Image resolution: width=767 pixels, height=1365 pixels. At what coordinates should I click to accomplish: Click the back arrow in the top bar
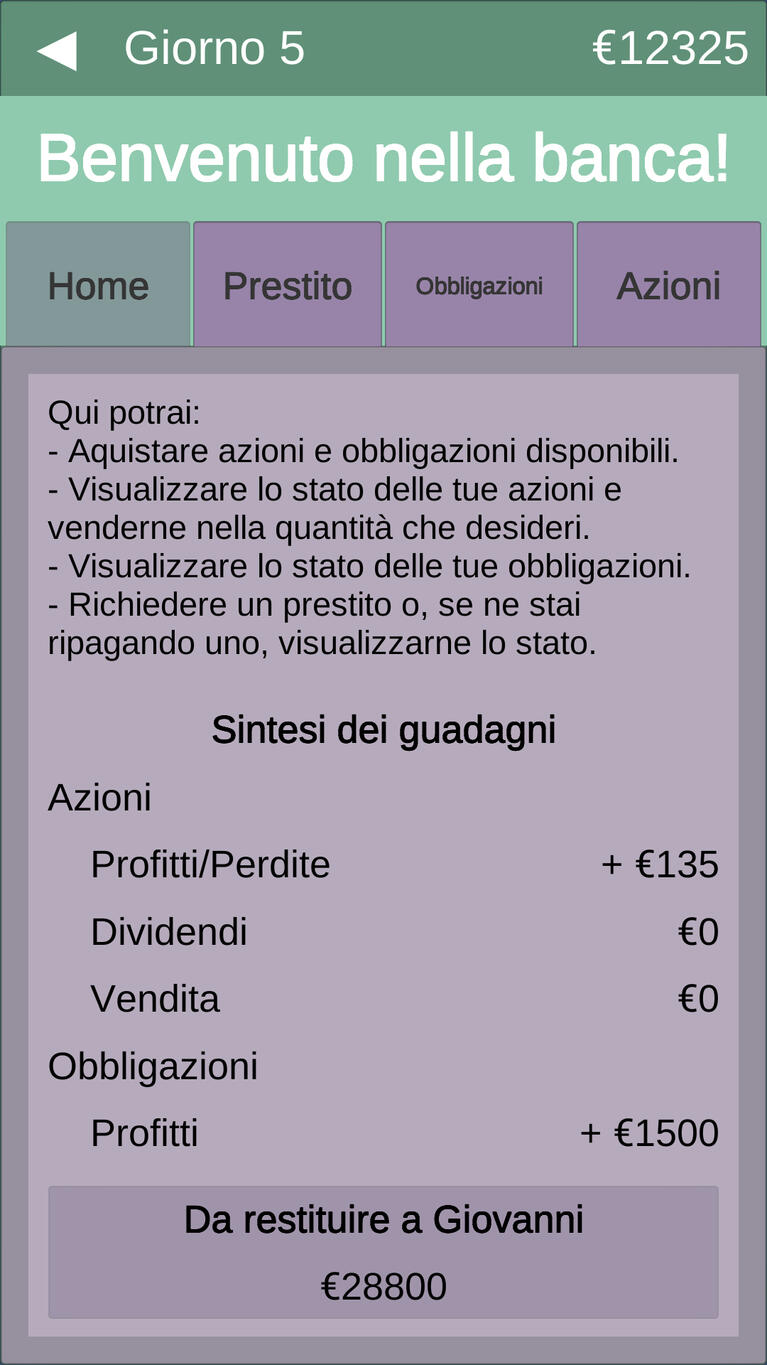point(57,47)
